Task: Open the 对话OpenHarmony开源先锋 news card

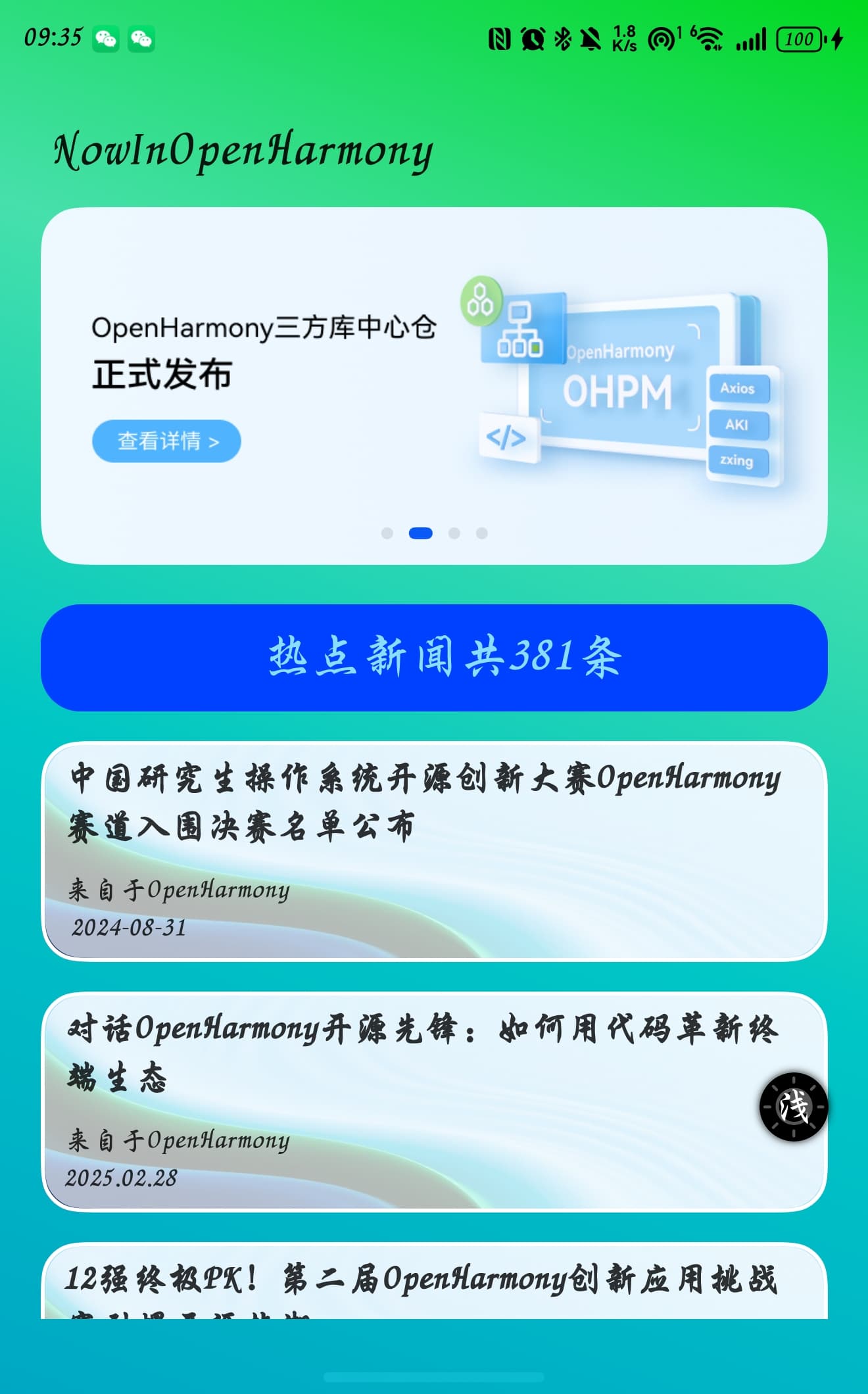Action: (395, 1101)
